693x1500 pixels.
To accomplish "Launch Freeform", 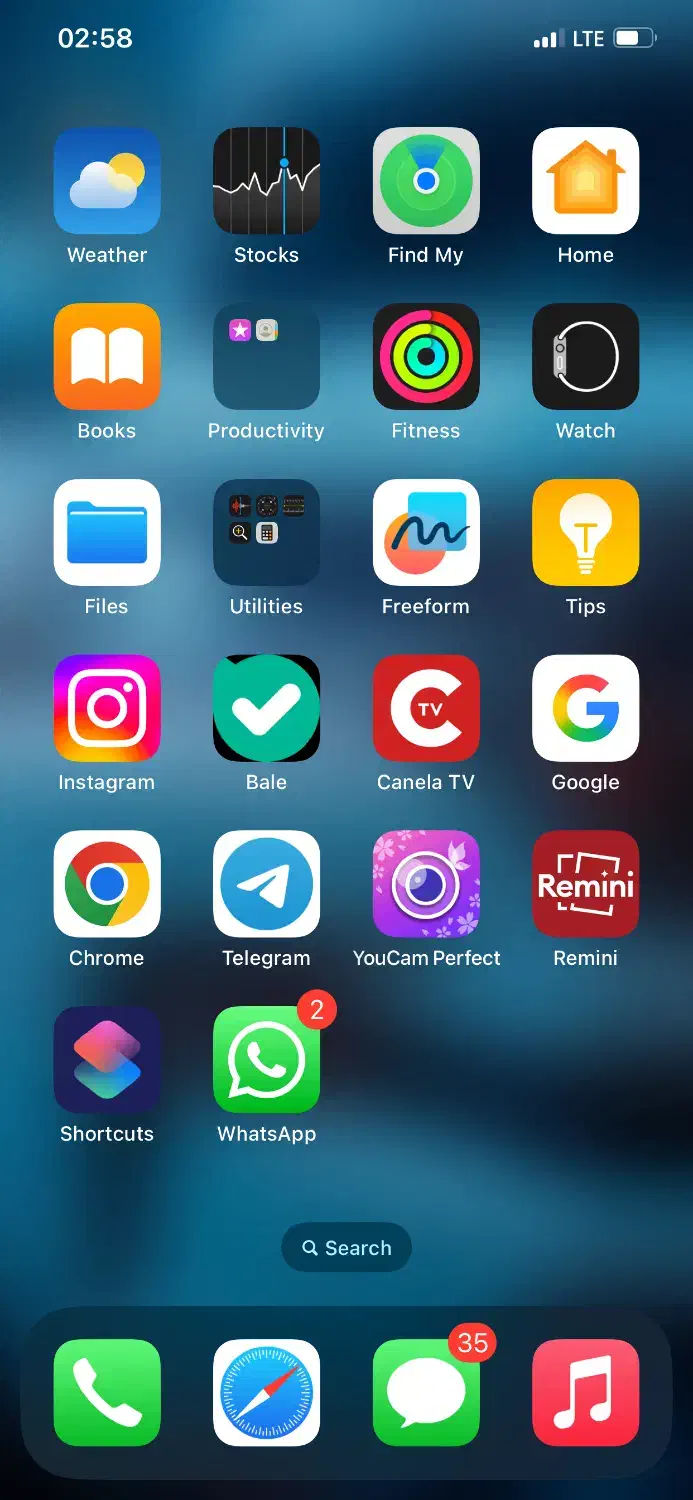I will tap(426, 533).
